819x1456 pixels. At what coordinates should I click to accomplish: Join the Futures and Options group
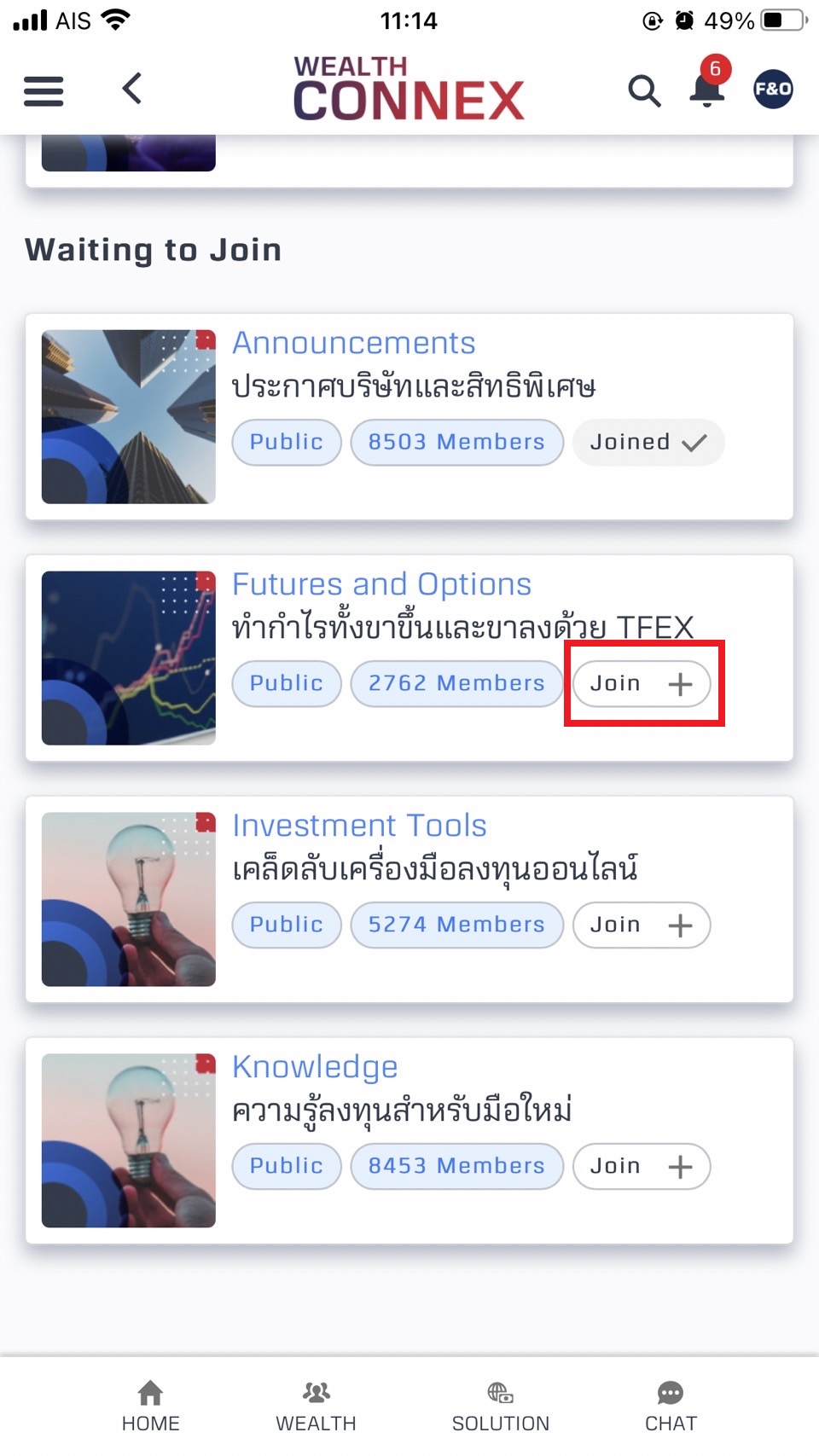(x=641, y=683)
